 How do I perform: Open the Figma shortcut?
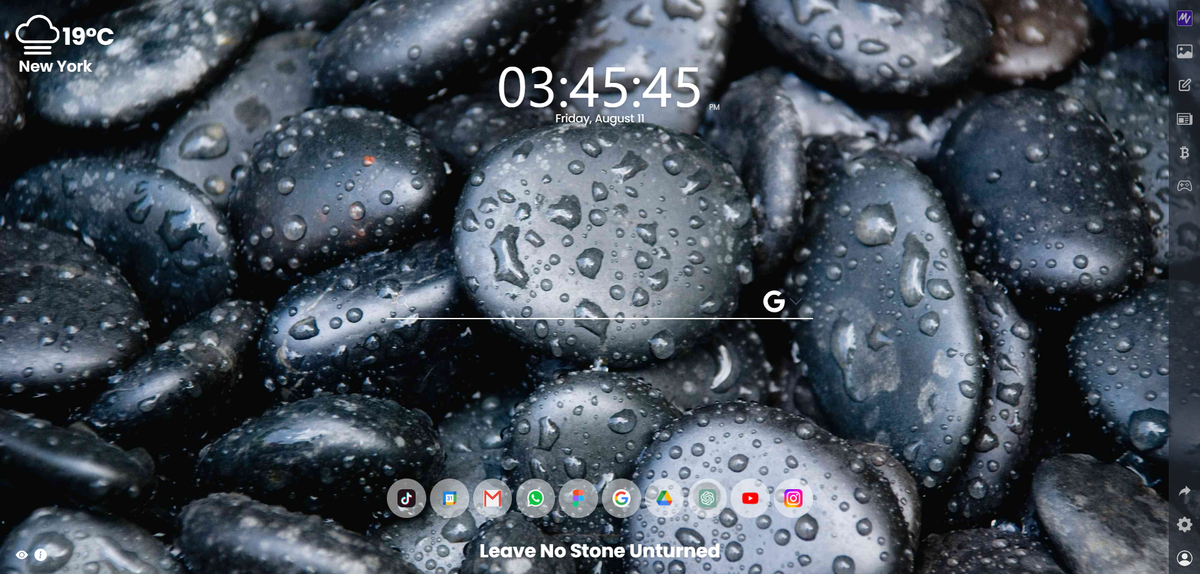tap(578, 498)
